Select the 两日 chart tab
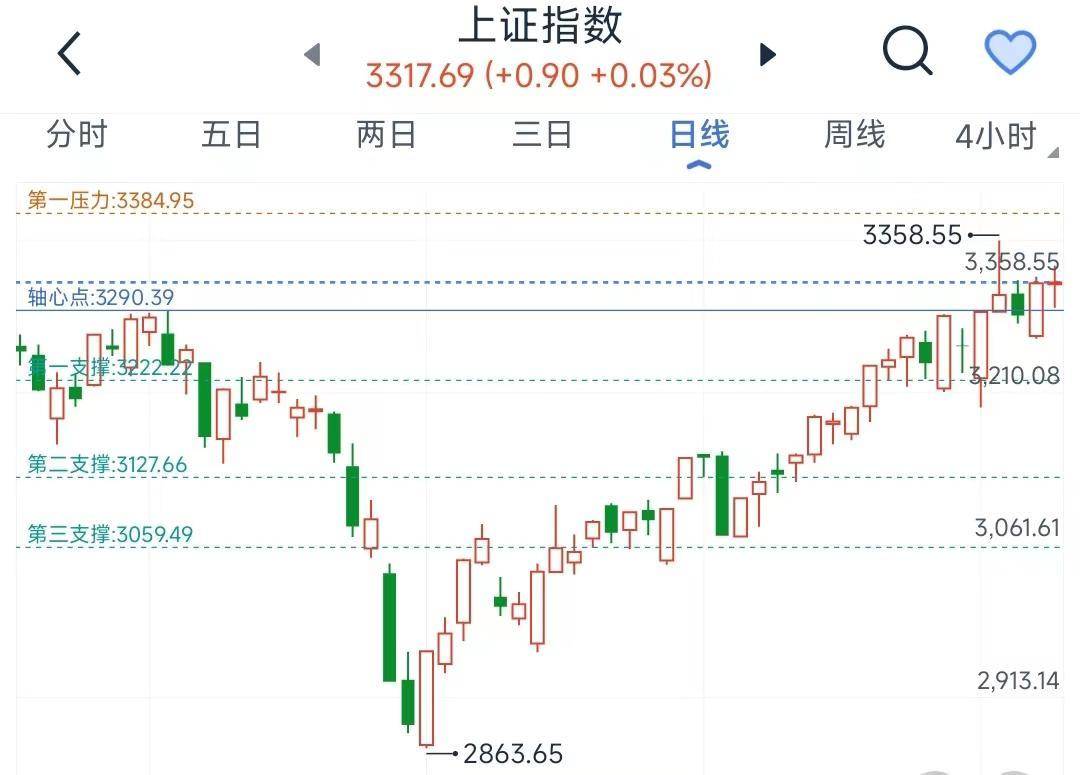The image size is (1080, 775). 386,135
